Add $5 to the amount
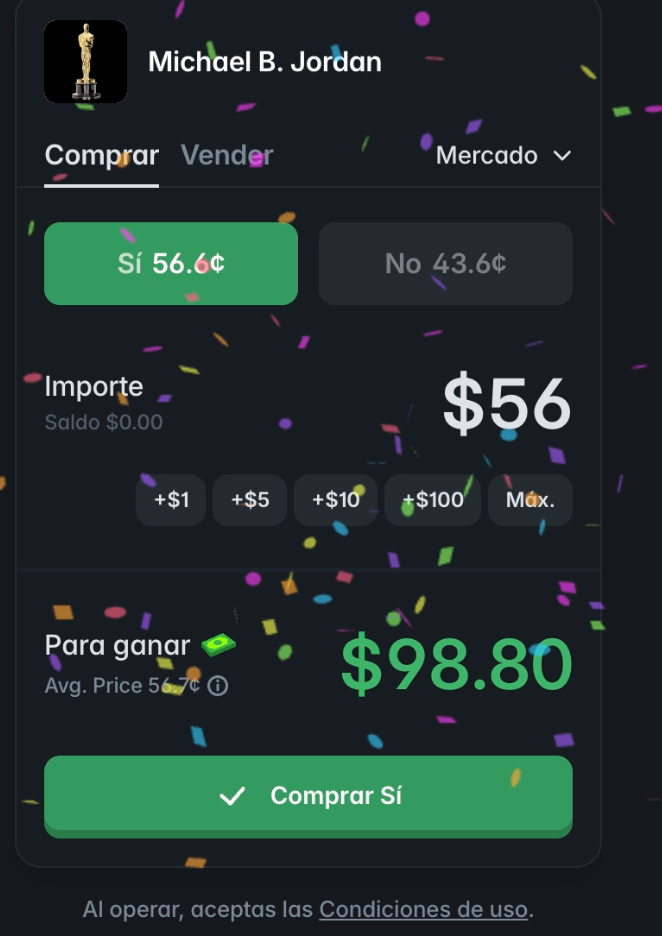This screenshot has height=936, width=662. (250, 500)
